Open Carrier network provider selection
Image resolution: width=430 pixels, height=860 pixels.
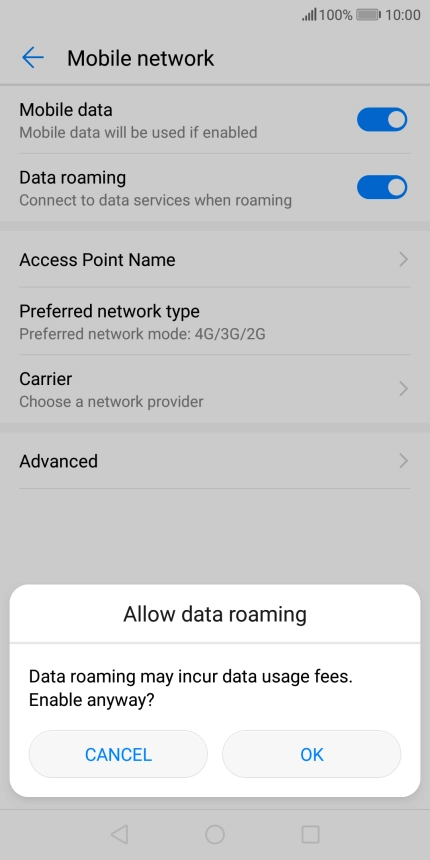coord(215,389)
